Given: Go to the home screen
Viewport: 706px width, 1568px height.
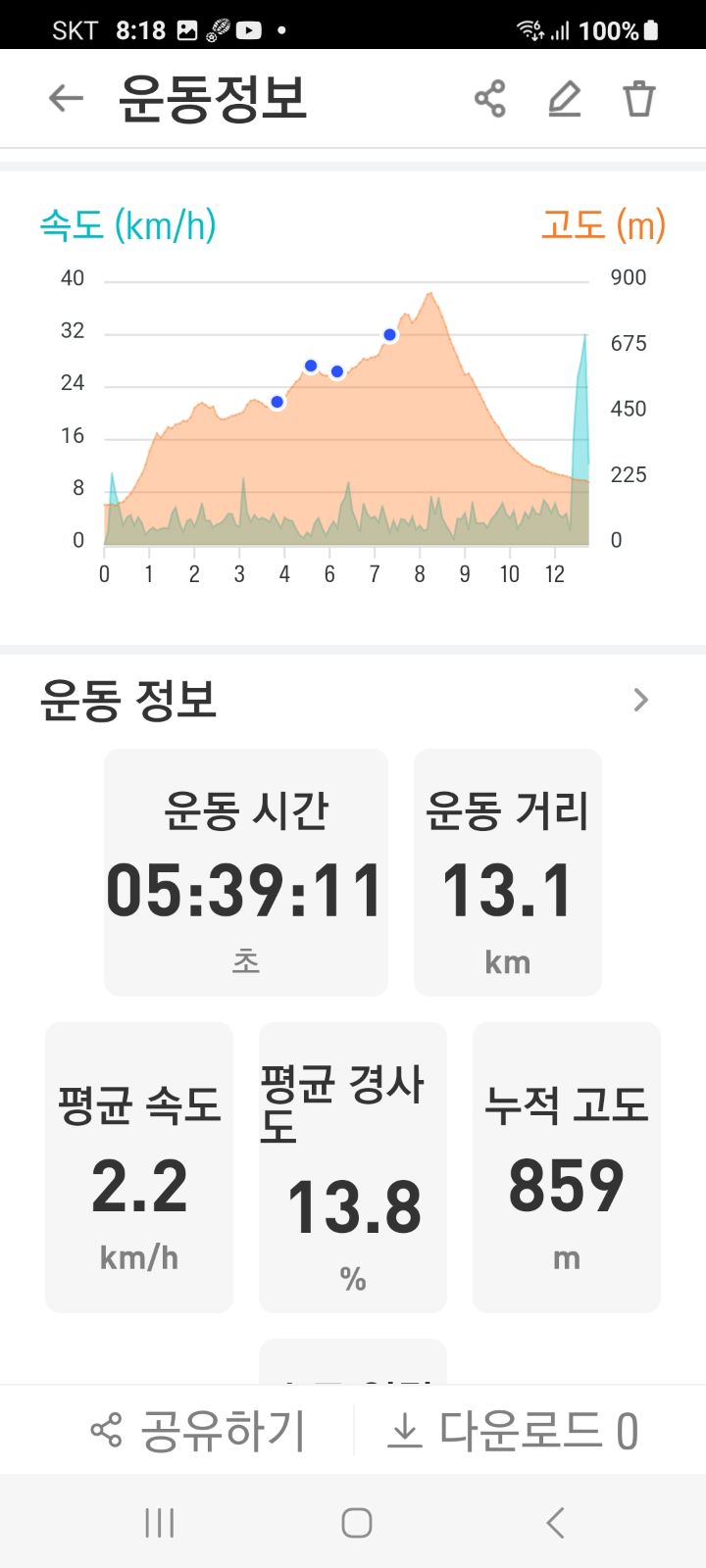Looking at the screenshot, I should (356, 1523).
